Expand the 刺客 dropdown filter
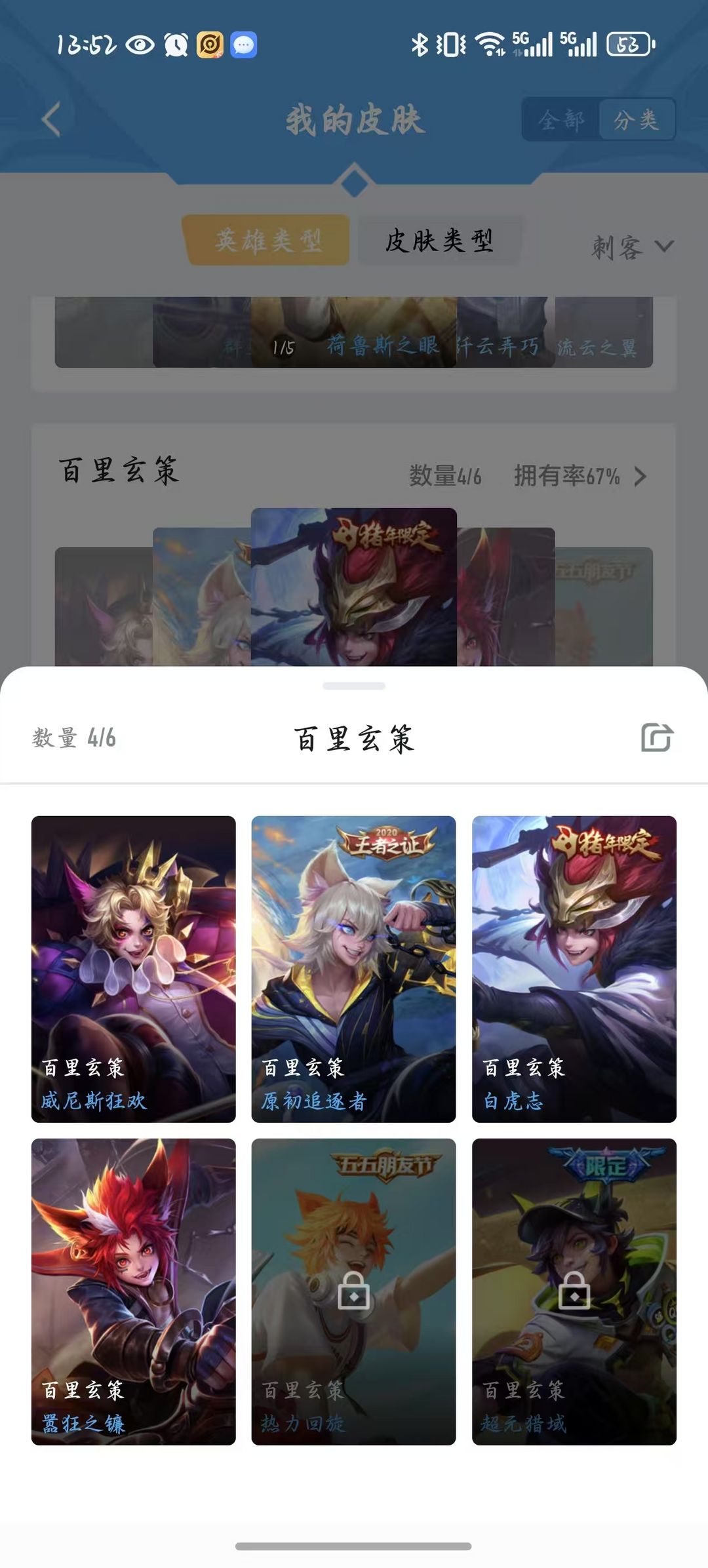This screenshot has height=1568, width=708. tap(633, 247)
